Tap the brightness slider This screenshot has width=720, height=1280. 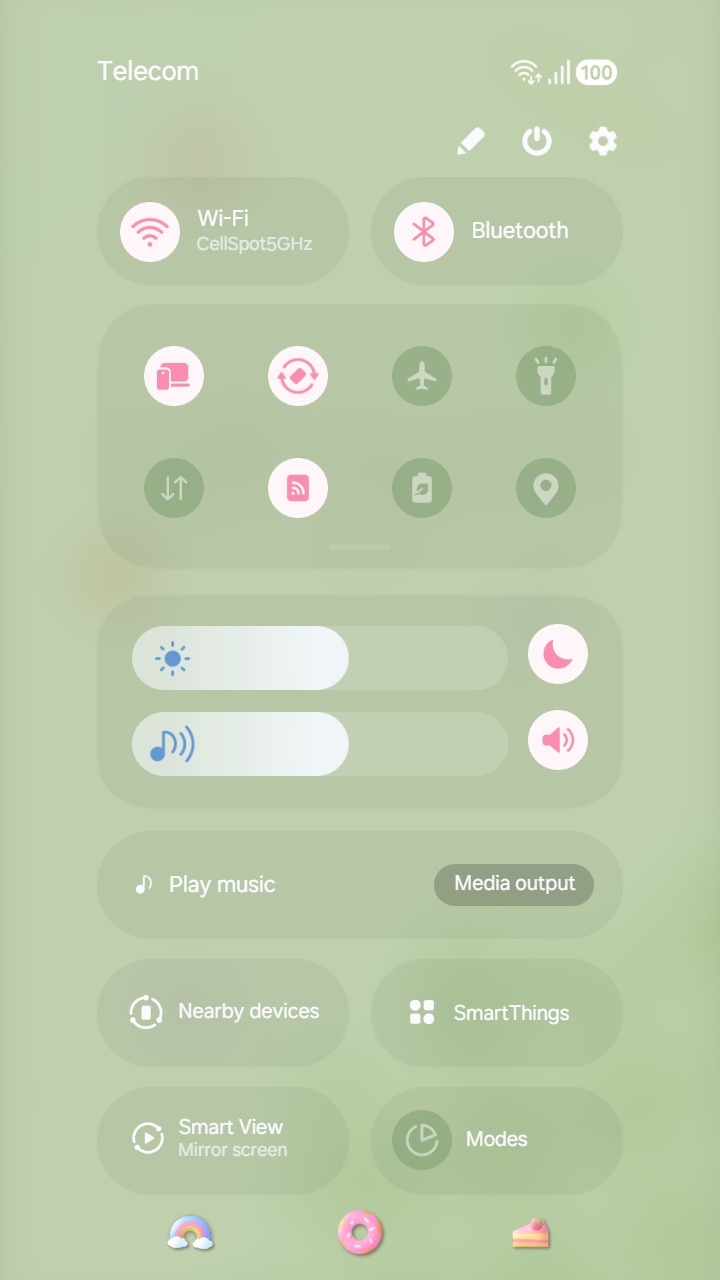[320, 658]
